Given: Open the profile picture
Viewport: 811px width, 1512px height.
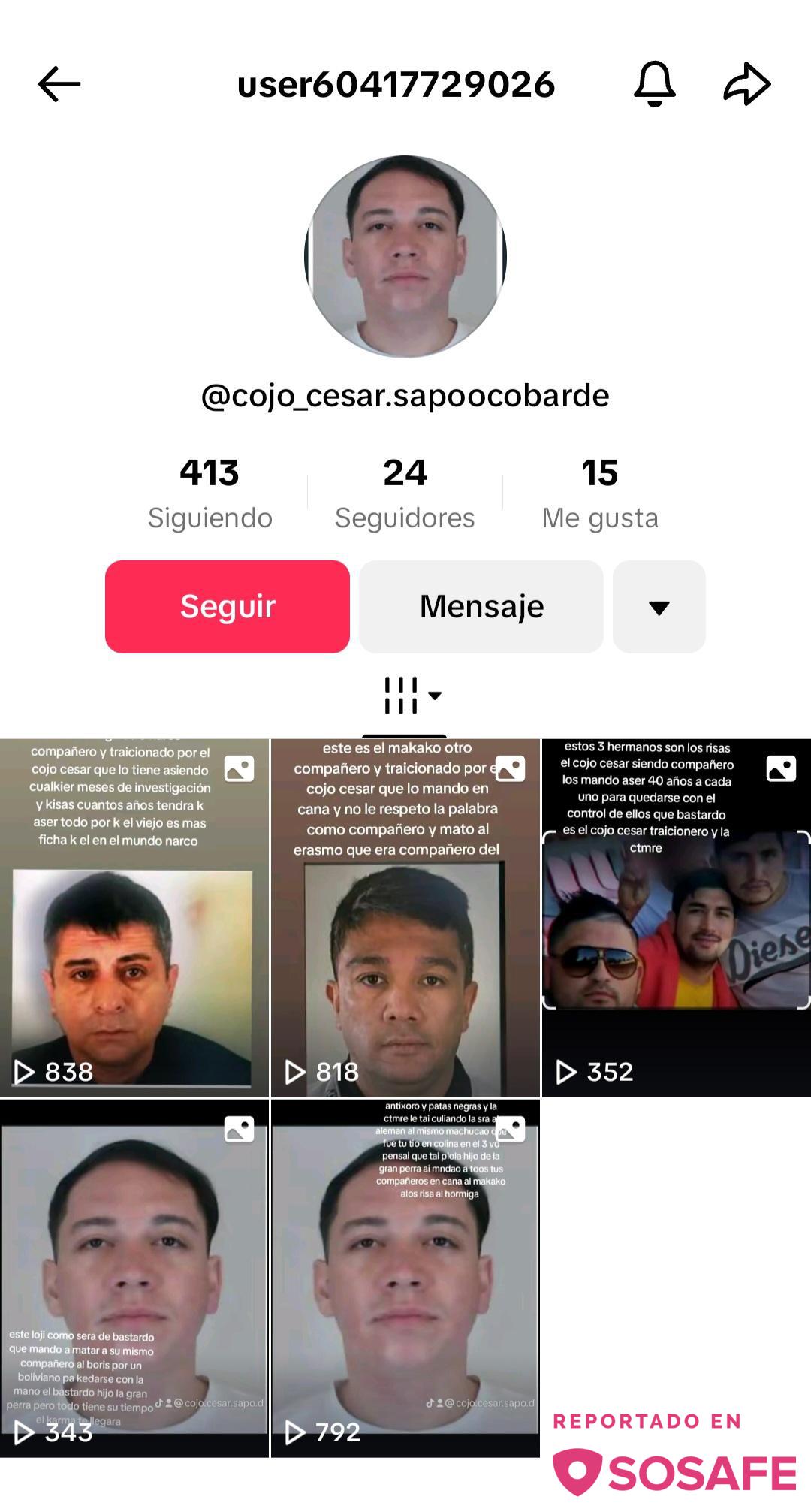Looking at the screenshot, I should coord(405,257).
